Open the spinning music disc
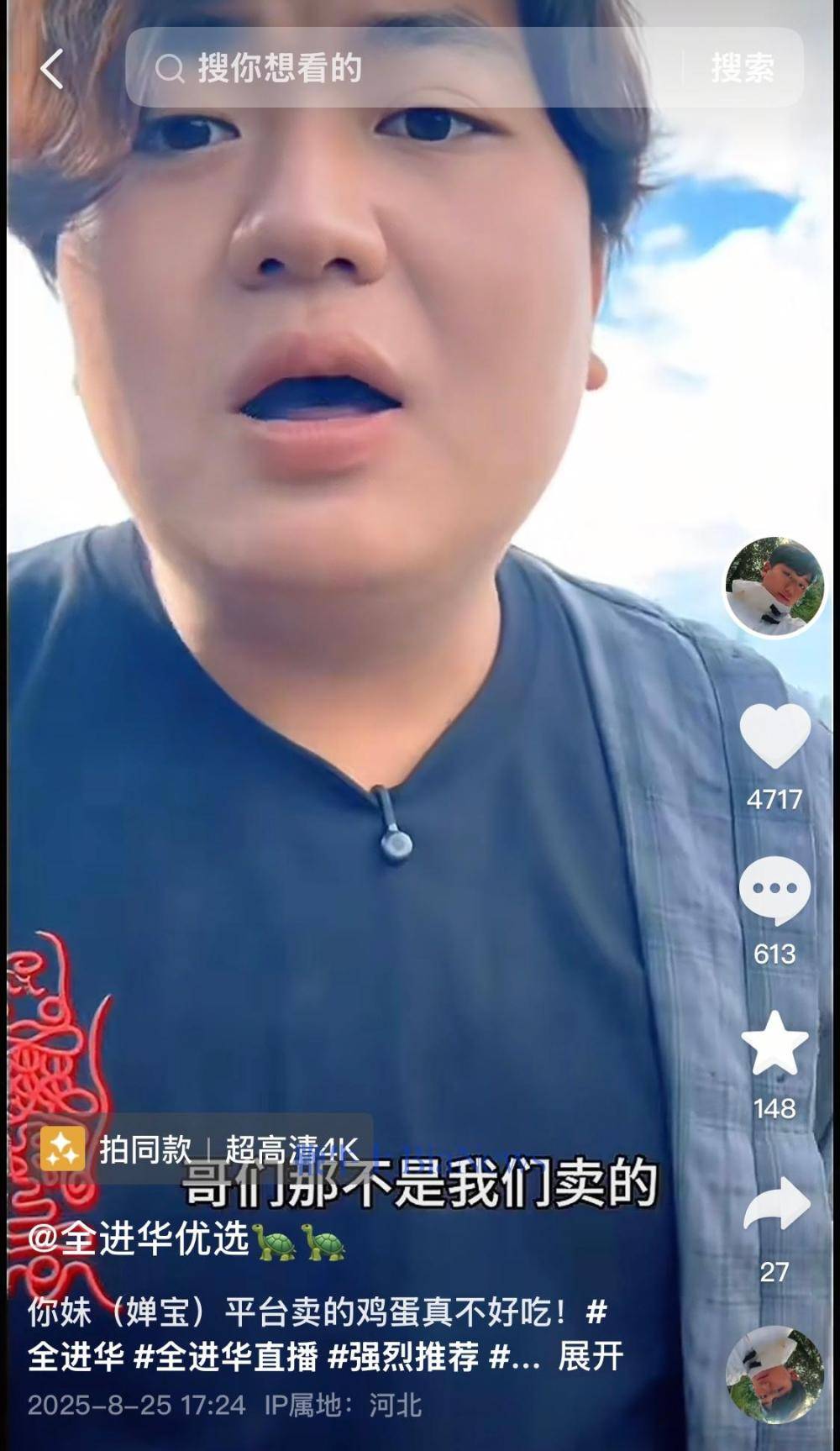Image resolution: width=840 pixels, height=1451 pixels. (x=774, y=1374)
